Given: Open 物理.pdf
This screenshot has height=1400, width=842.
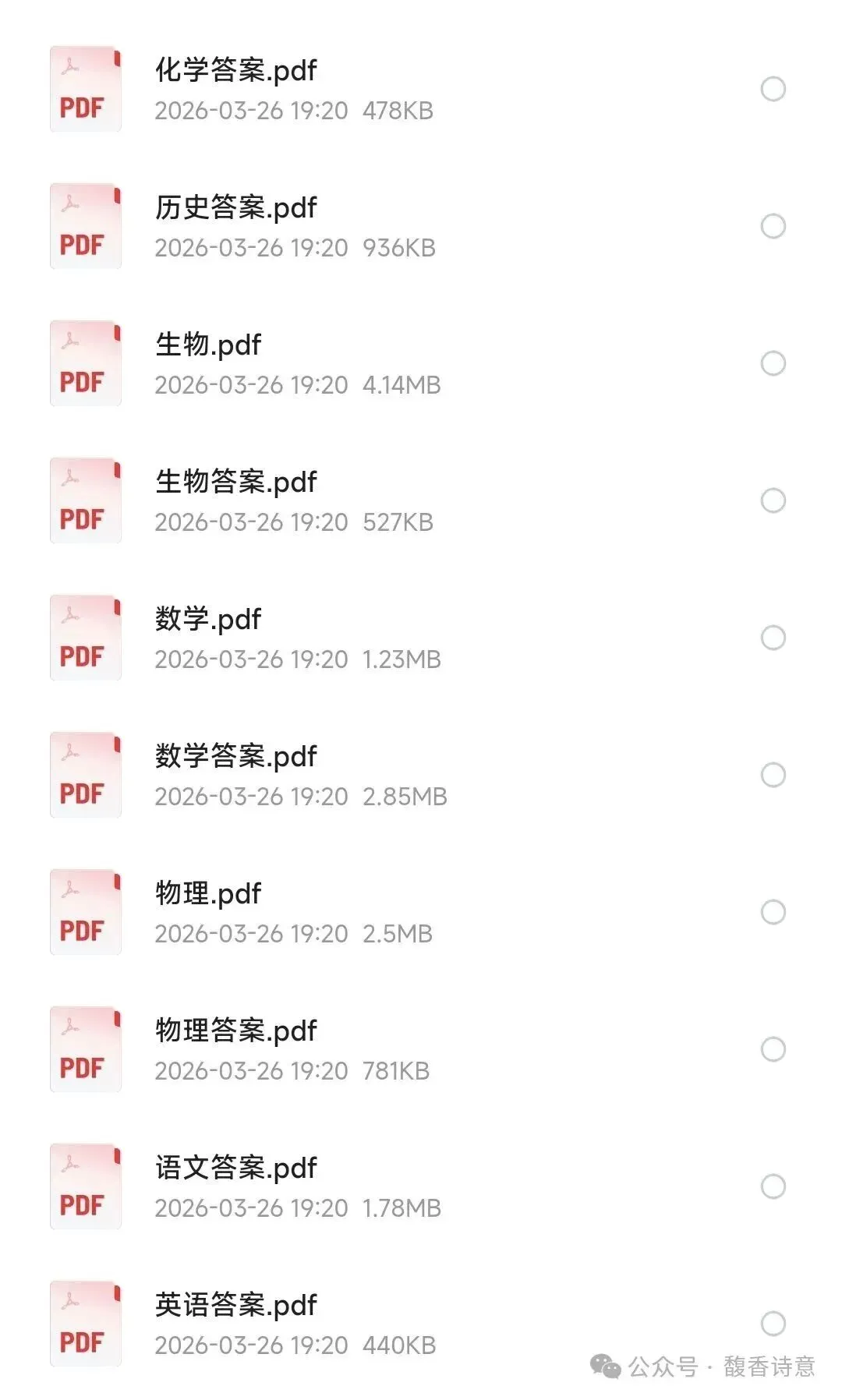Looking at the screenshot, I should [x=208, y=894].
